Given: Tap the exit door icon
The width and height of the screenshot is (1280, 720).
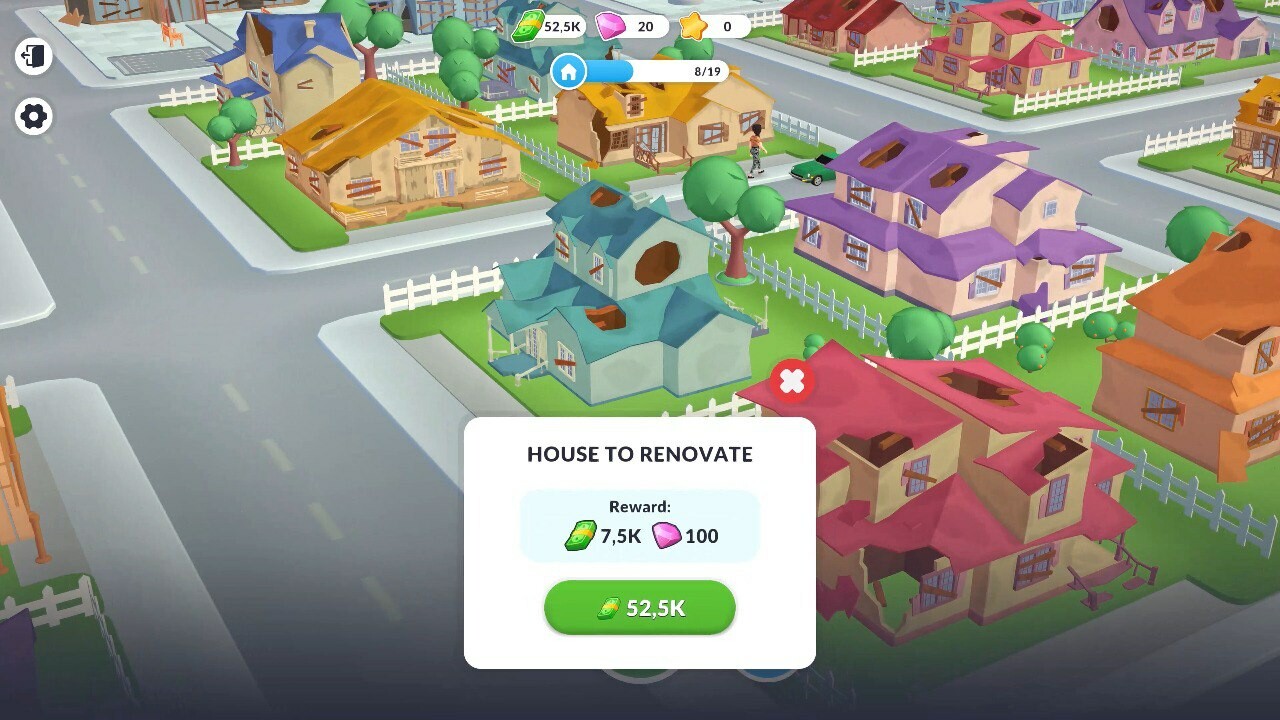Looking at the screenshot, I should click(x=33, y=56).
